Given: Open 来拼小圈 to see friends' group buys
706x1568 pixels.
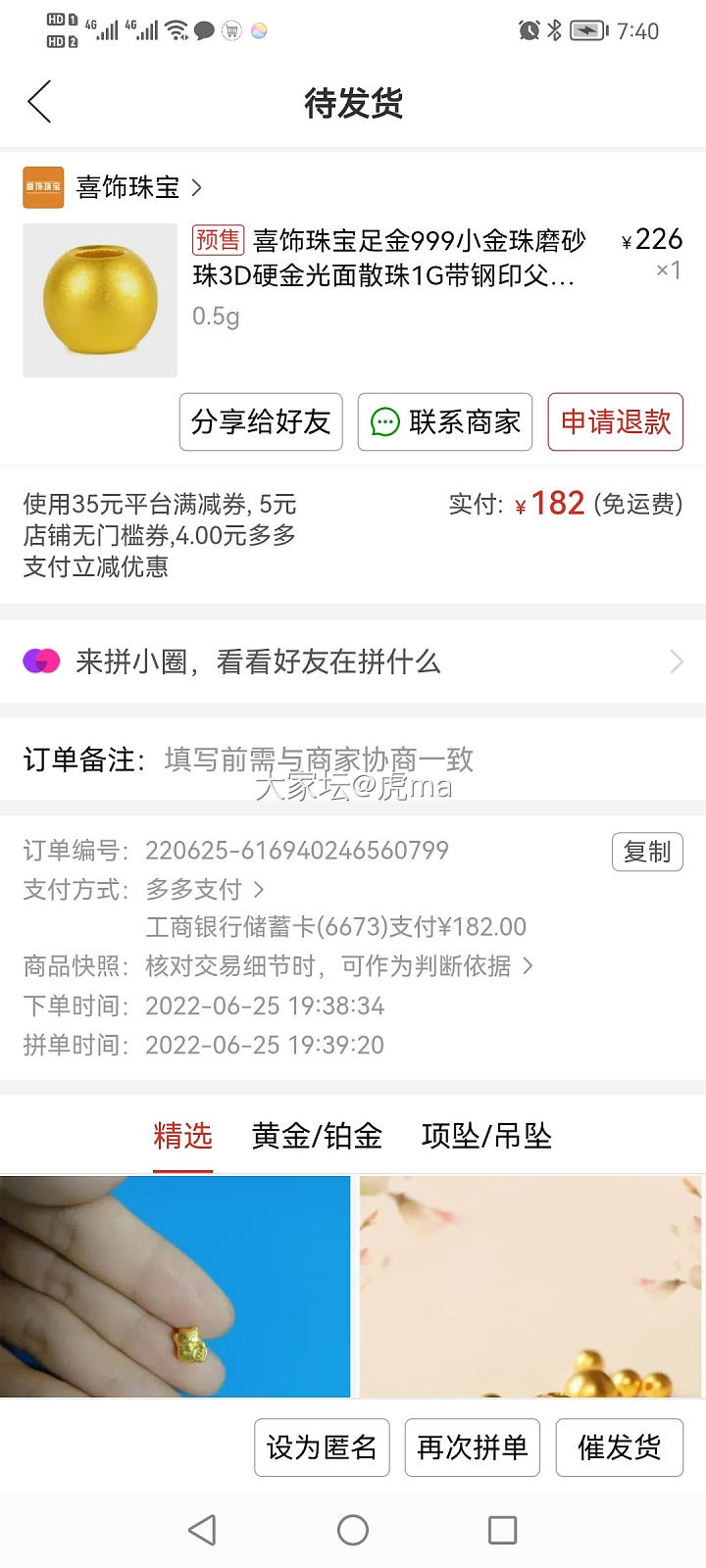Looking at the screenshot, I should [x=353, y=661].
